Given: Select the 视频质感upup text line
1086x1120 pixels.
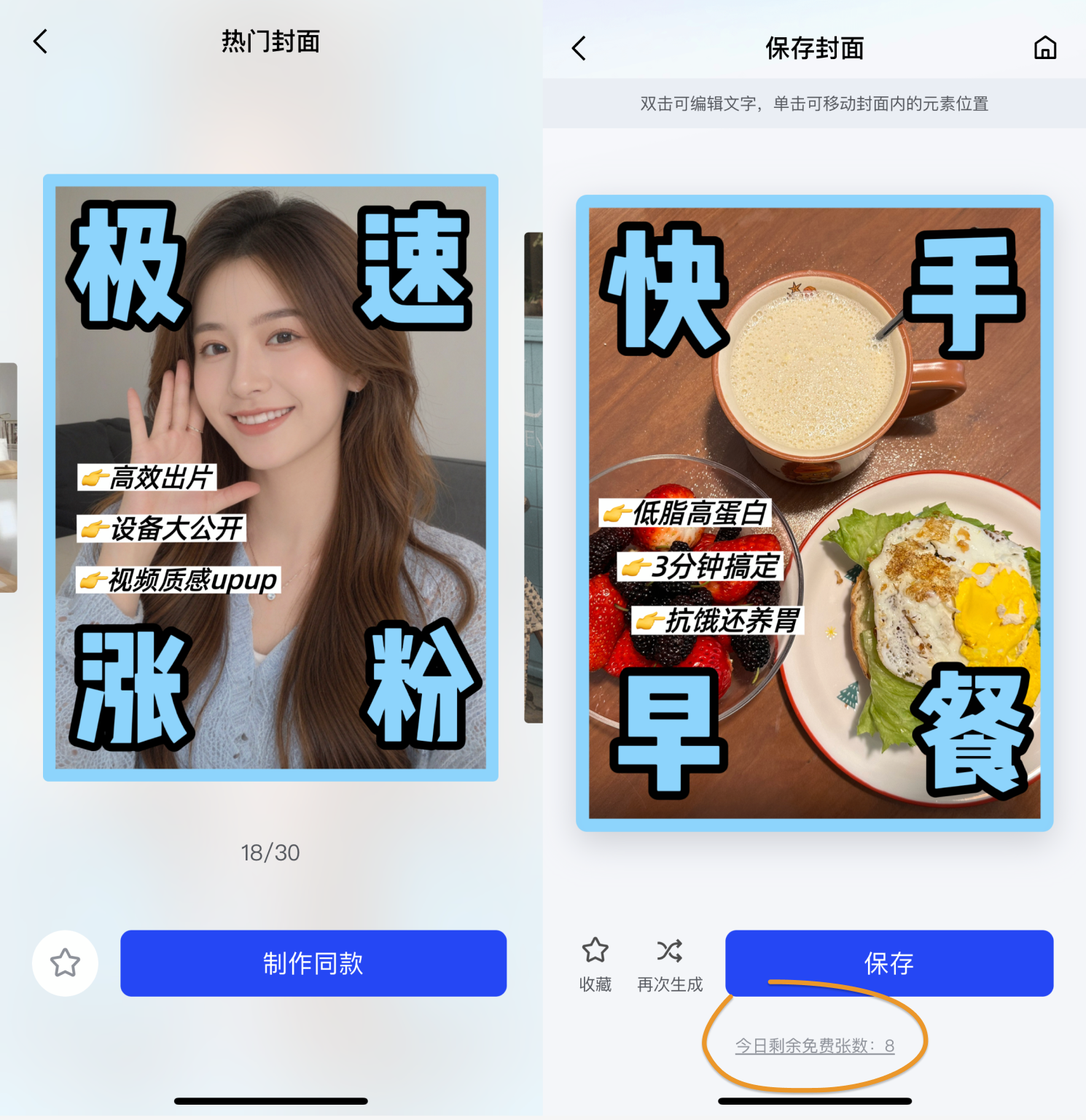Looking at the screenshot, I should (x=179, y=581).
